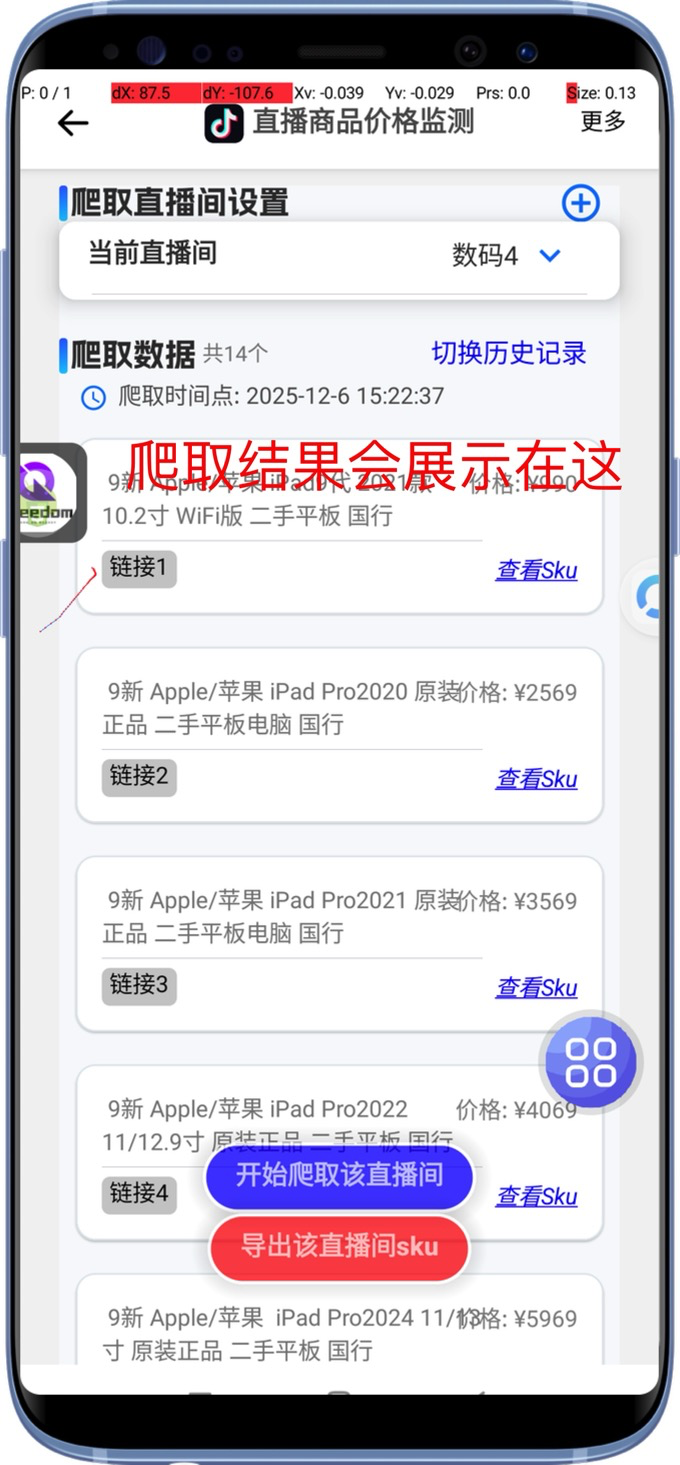View Sku for iPad Pro2020
Screen dimensions: 680x1465
(536, 779)
